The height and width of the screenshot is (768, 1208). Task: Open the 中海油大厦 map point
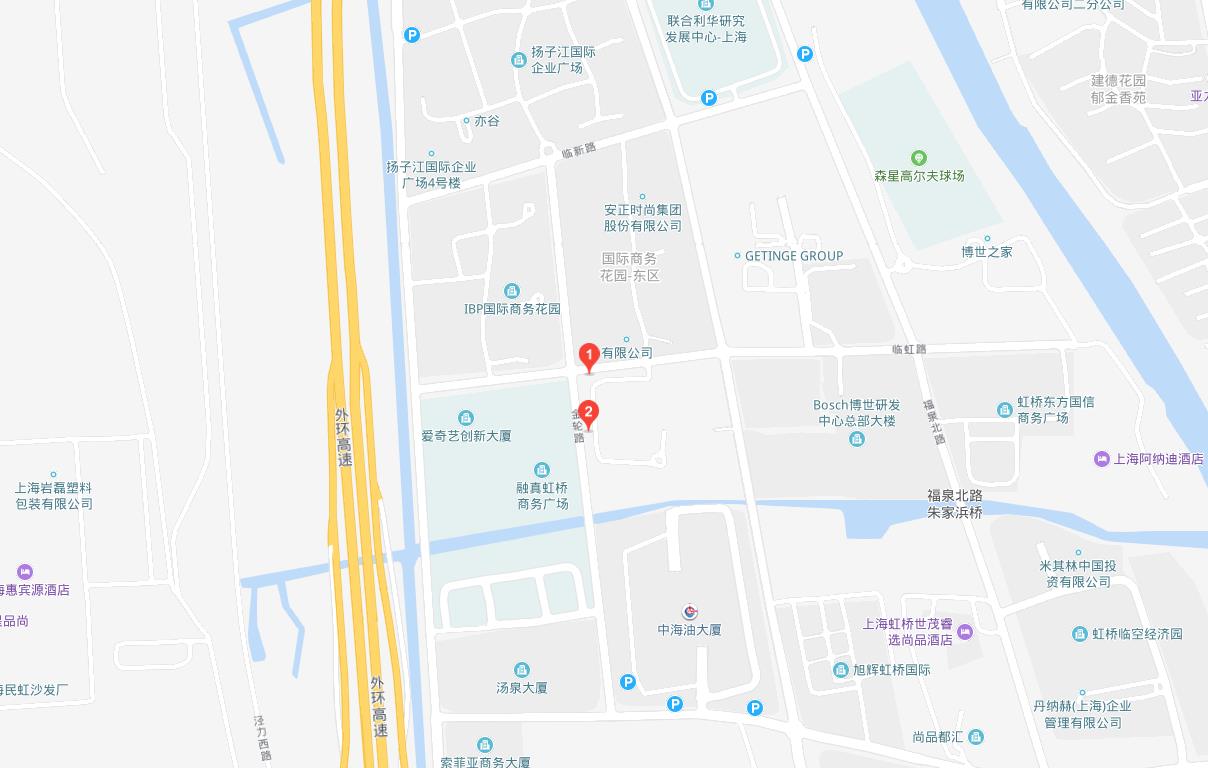pos(689,611)
